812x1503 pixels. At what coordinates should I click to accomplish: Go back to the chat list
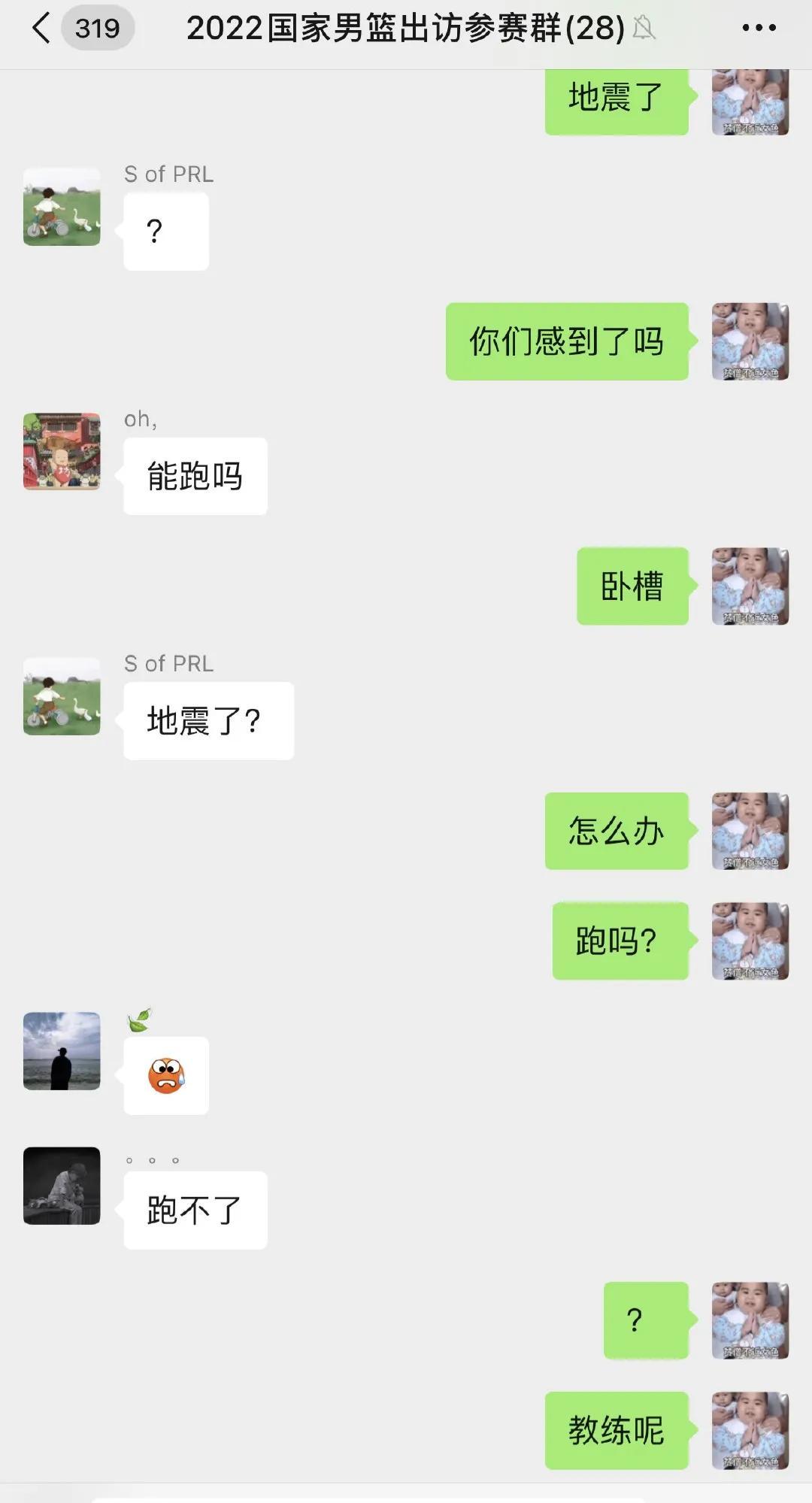coord(42,29)
